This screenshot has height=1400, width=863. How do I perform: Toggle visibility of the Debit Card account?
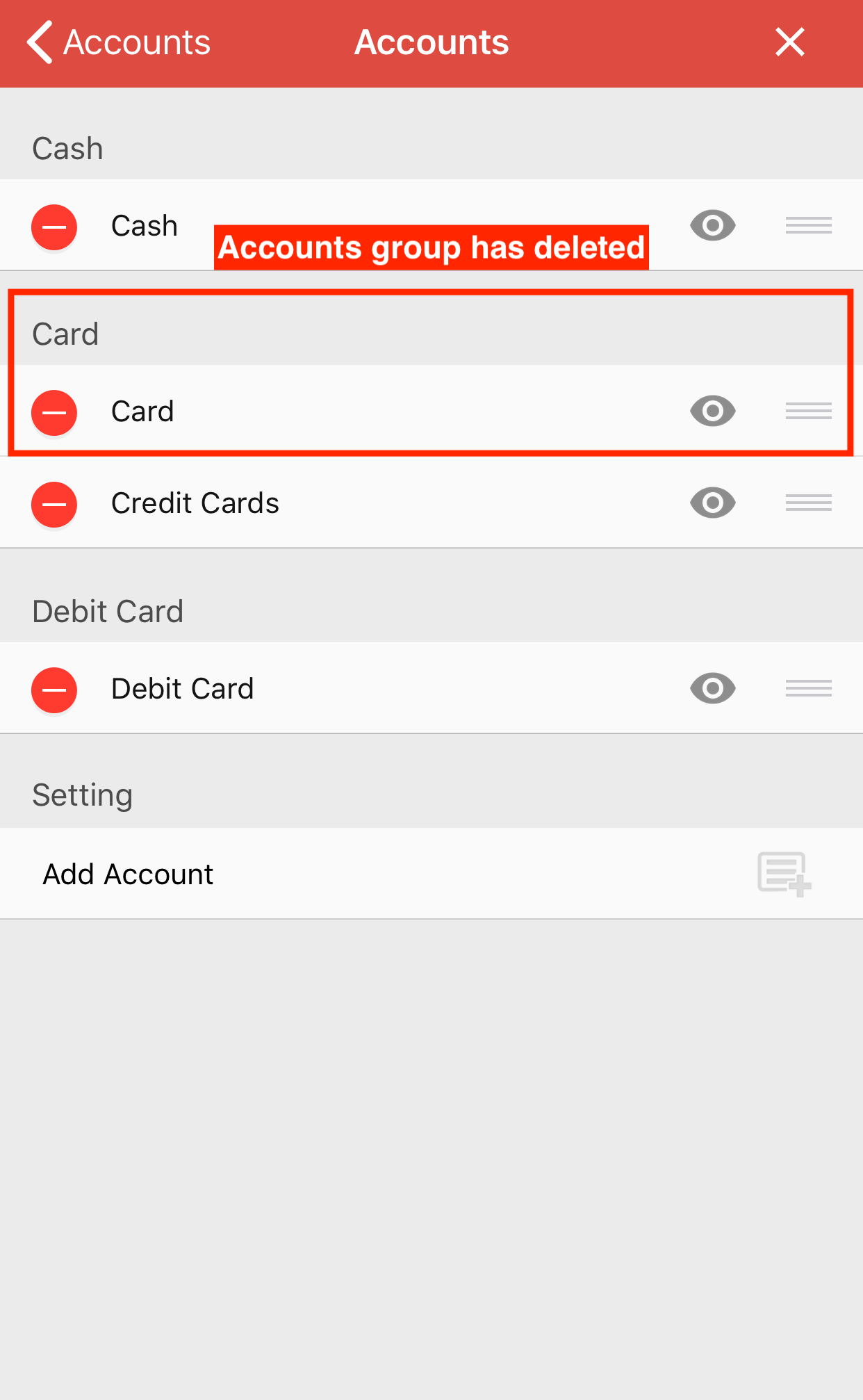click(713, 688)
